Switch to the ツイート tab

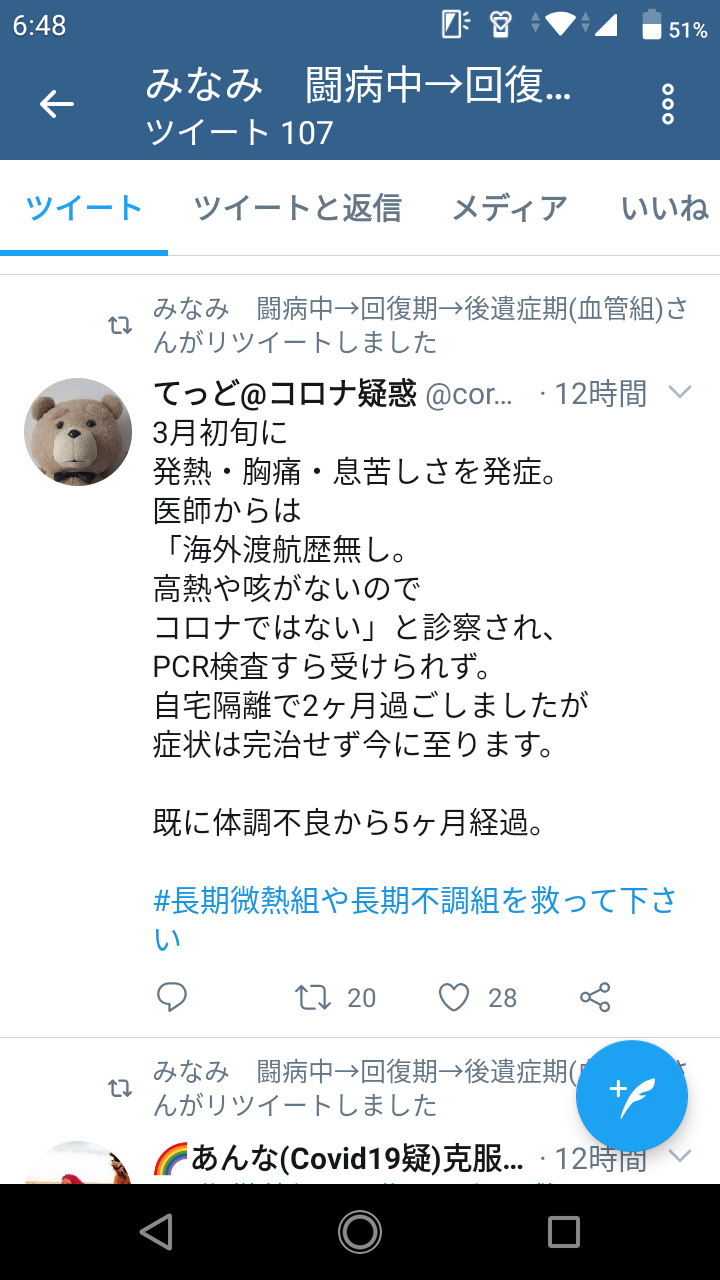pos(84,208)
